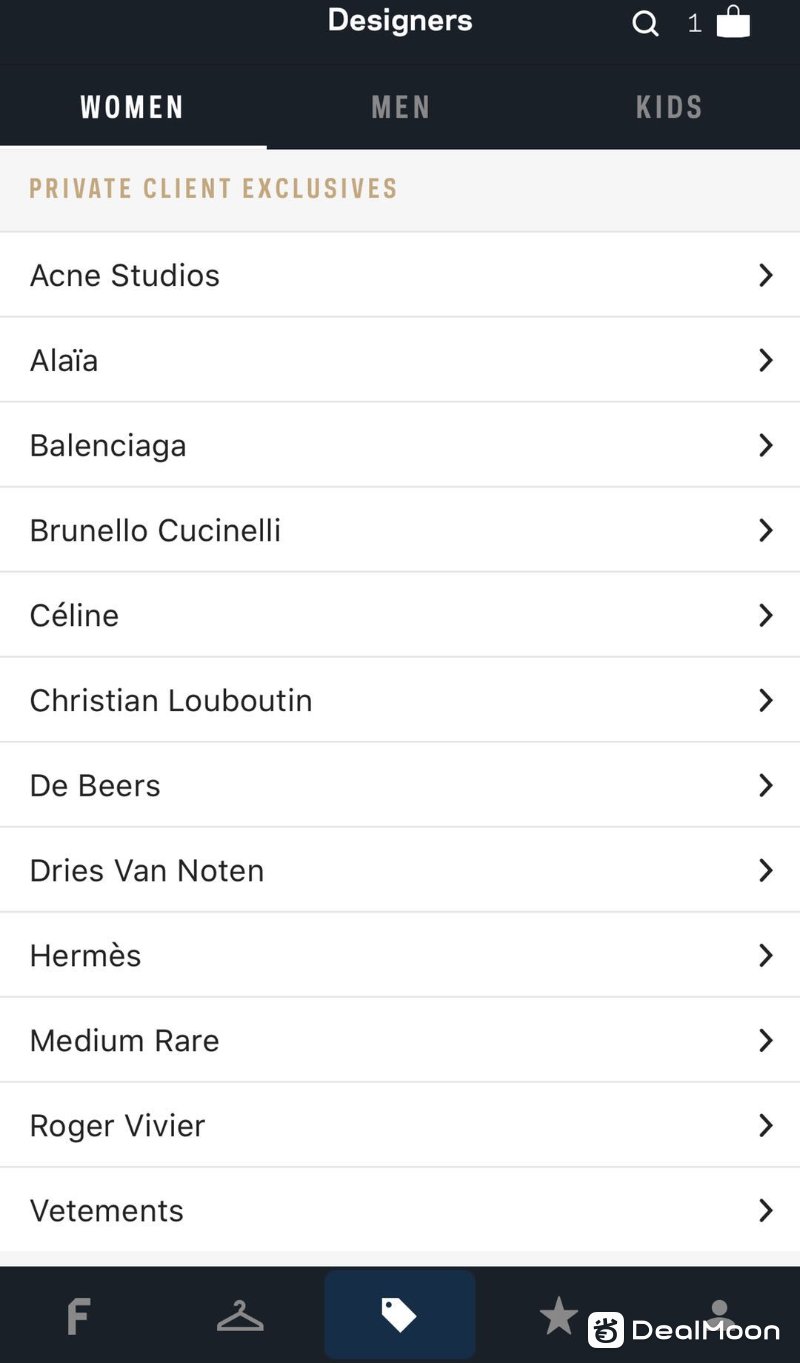This screenshot has width=800, height=1363.
Task: Open Brunello Cucinelli
Action: tap(400, 530)
